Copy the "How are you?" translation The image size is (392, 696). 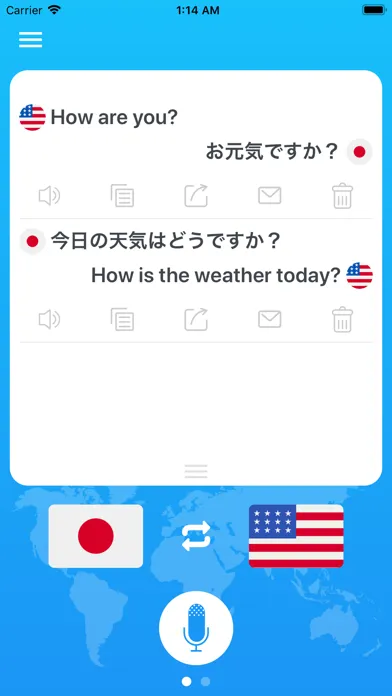[x=123, y=196]
